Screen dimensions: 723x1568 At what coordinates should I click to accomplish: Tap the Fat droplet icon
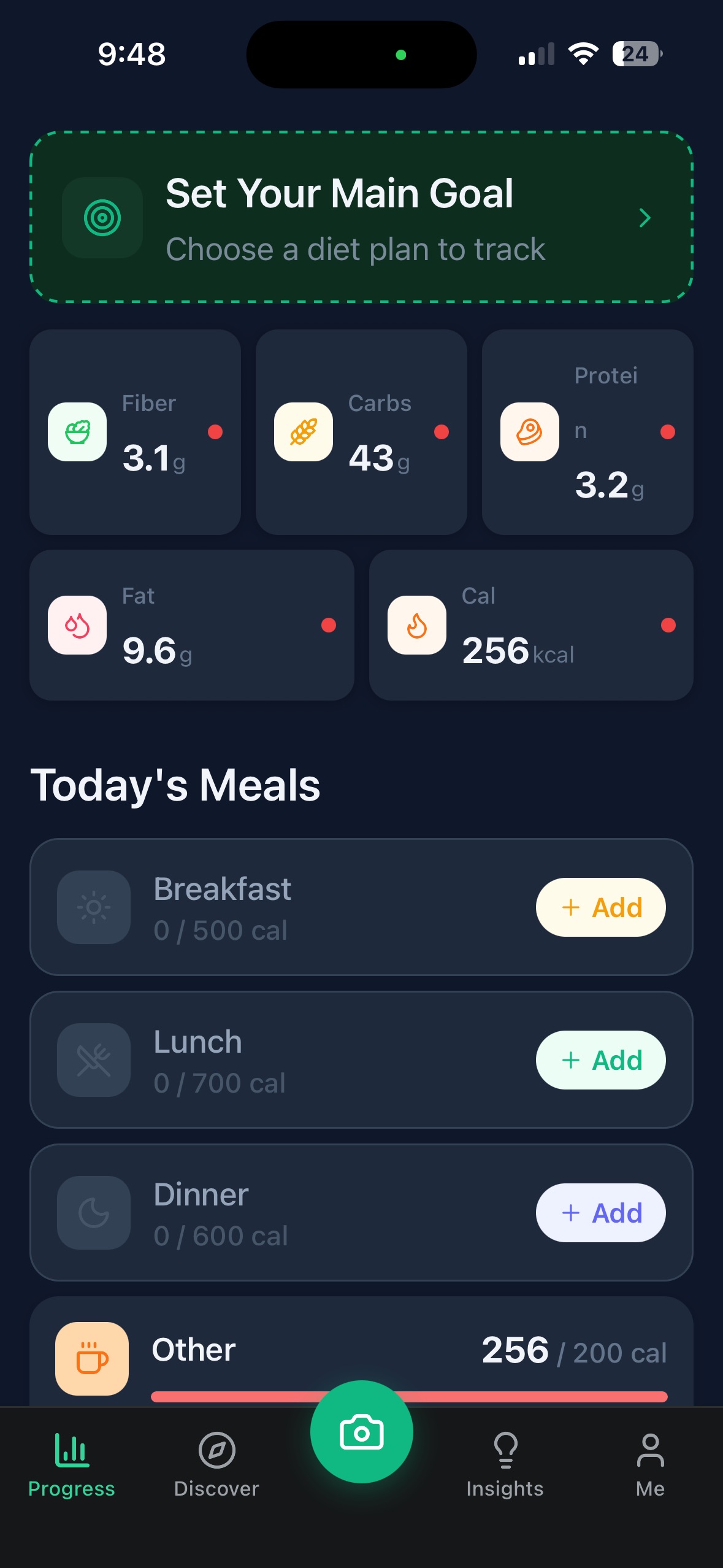[77, 625]
